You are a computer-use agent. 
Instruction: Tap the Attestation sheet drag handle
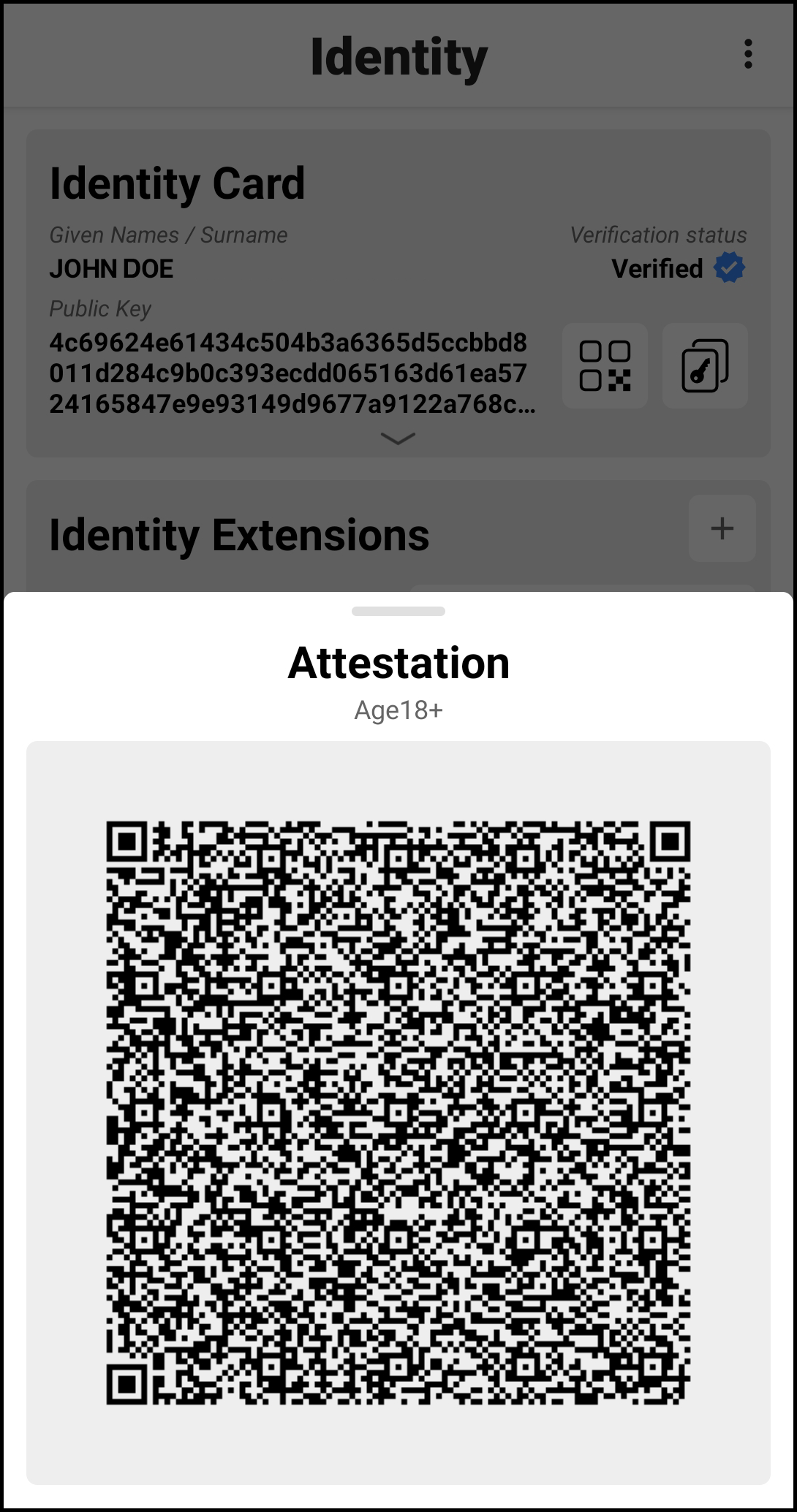click(398, 611)
